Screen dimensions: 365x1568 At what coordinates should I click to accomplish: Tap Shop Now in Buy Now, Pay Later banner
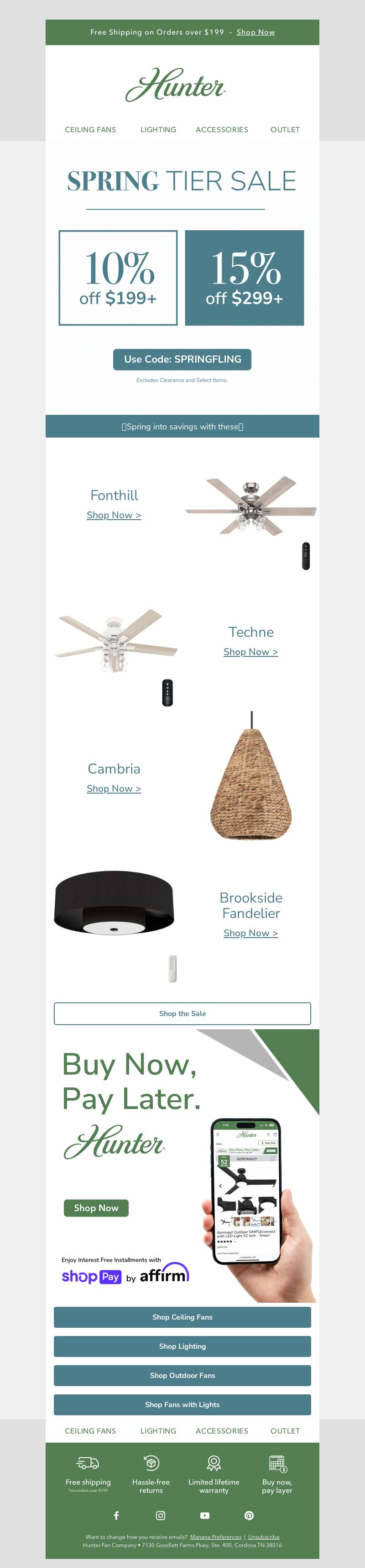(96, 1207)
